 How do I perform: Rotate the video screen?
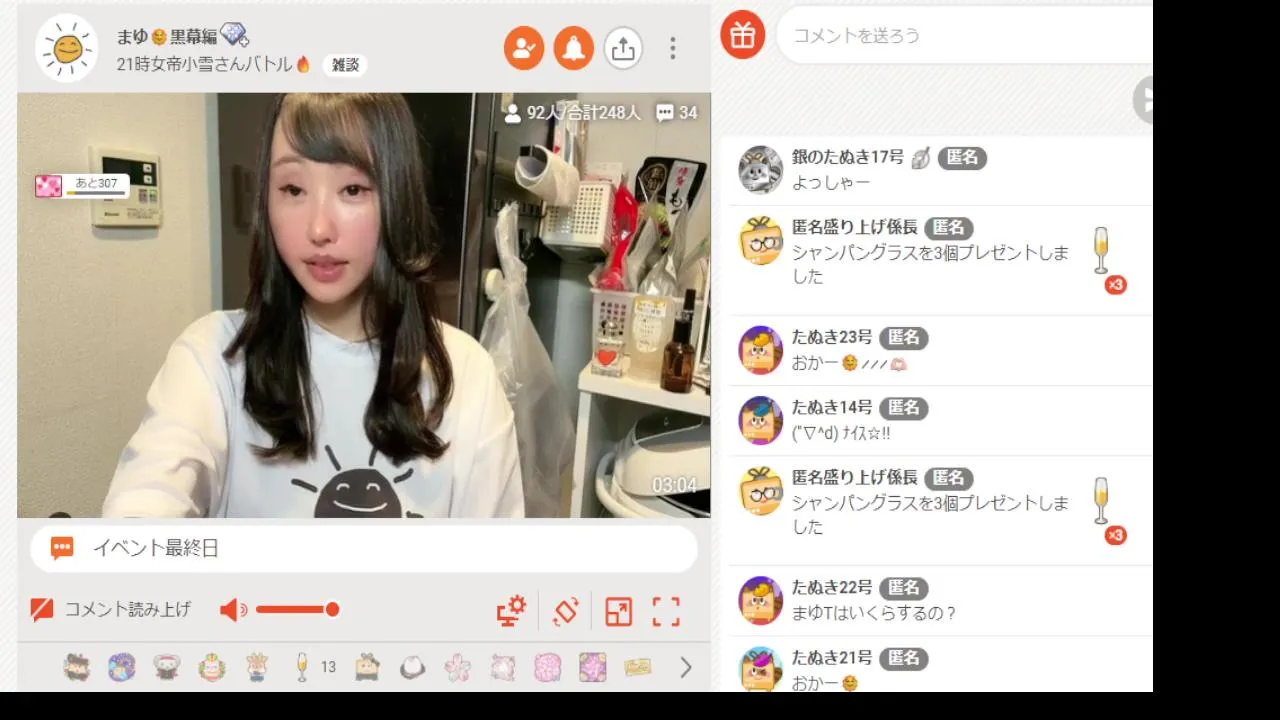click(566, 611)
